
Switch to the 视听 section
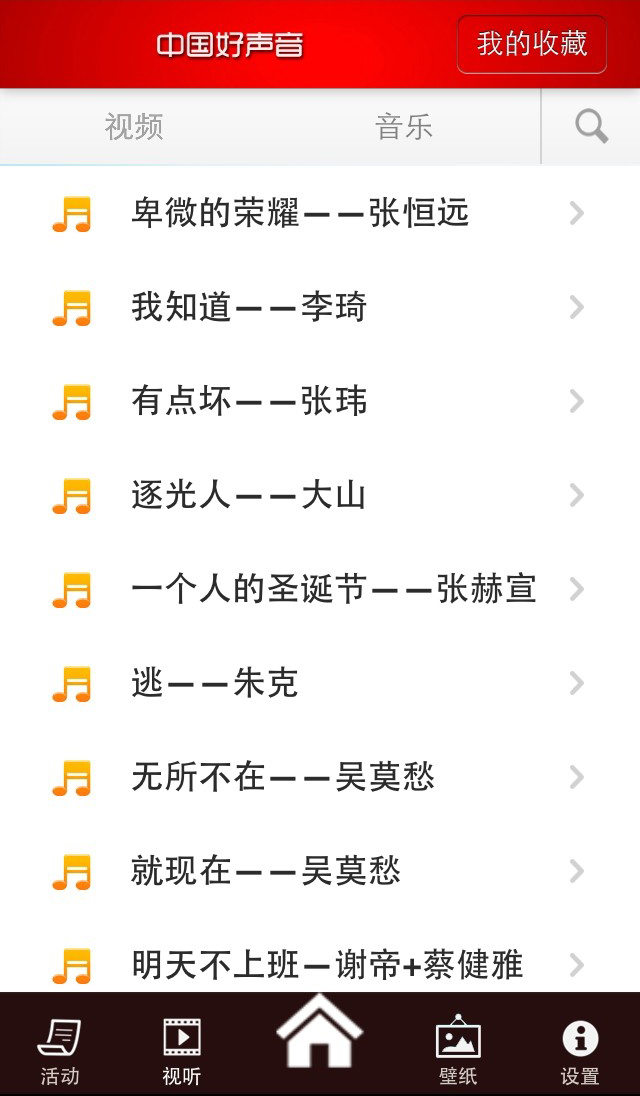point(182,1048)
